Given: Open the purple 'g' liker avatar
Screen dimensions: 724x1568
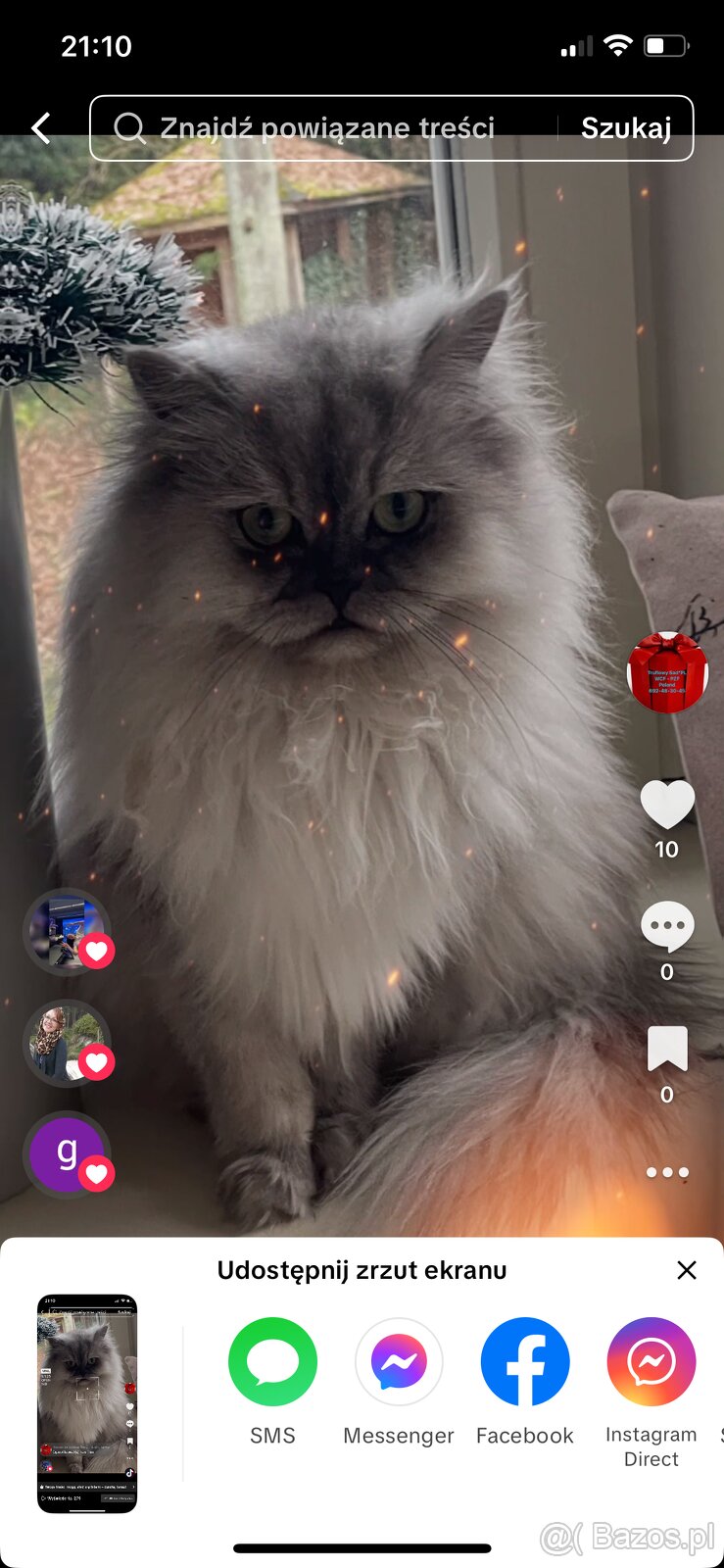Looking at the screenshot, I should pyautogui.click(x=67, y=1154).
